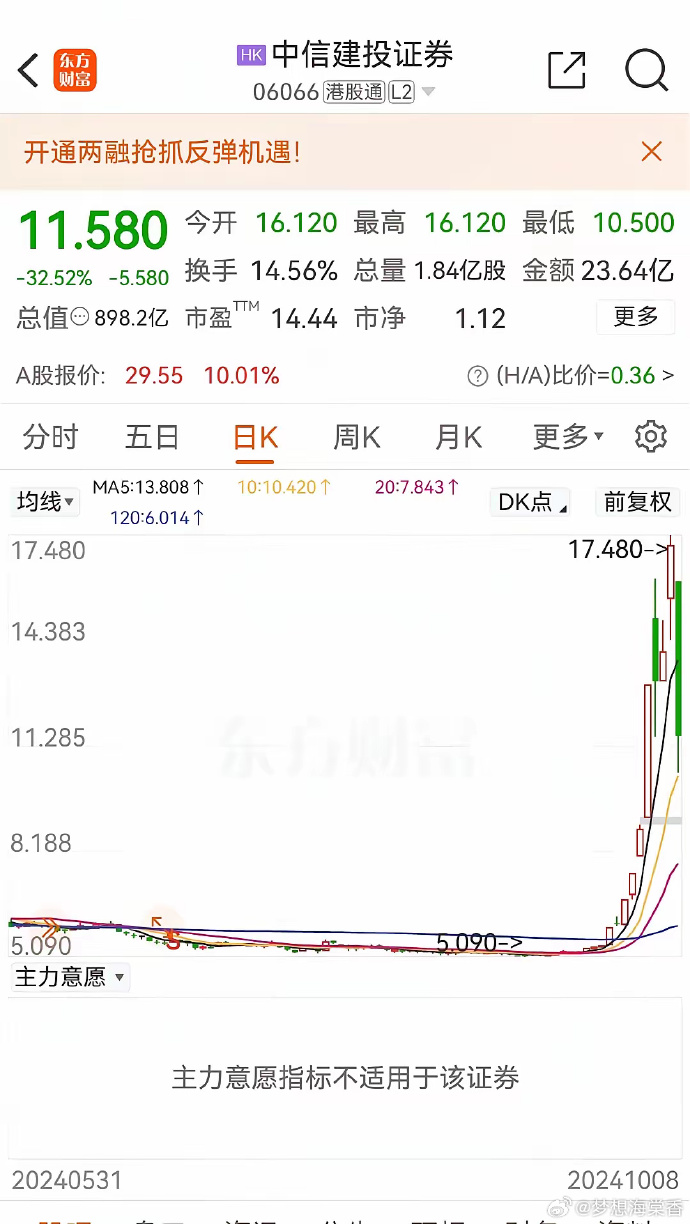Show 更多 stock statistics
The height and width of the screenshot is (1224, 690).
coord(636,317)
